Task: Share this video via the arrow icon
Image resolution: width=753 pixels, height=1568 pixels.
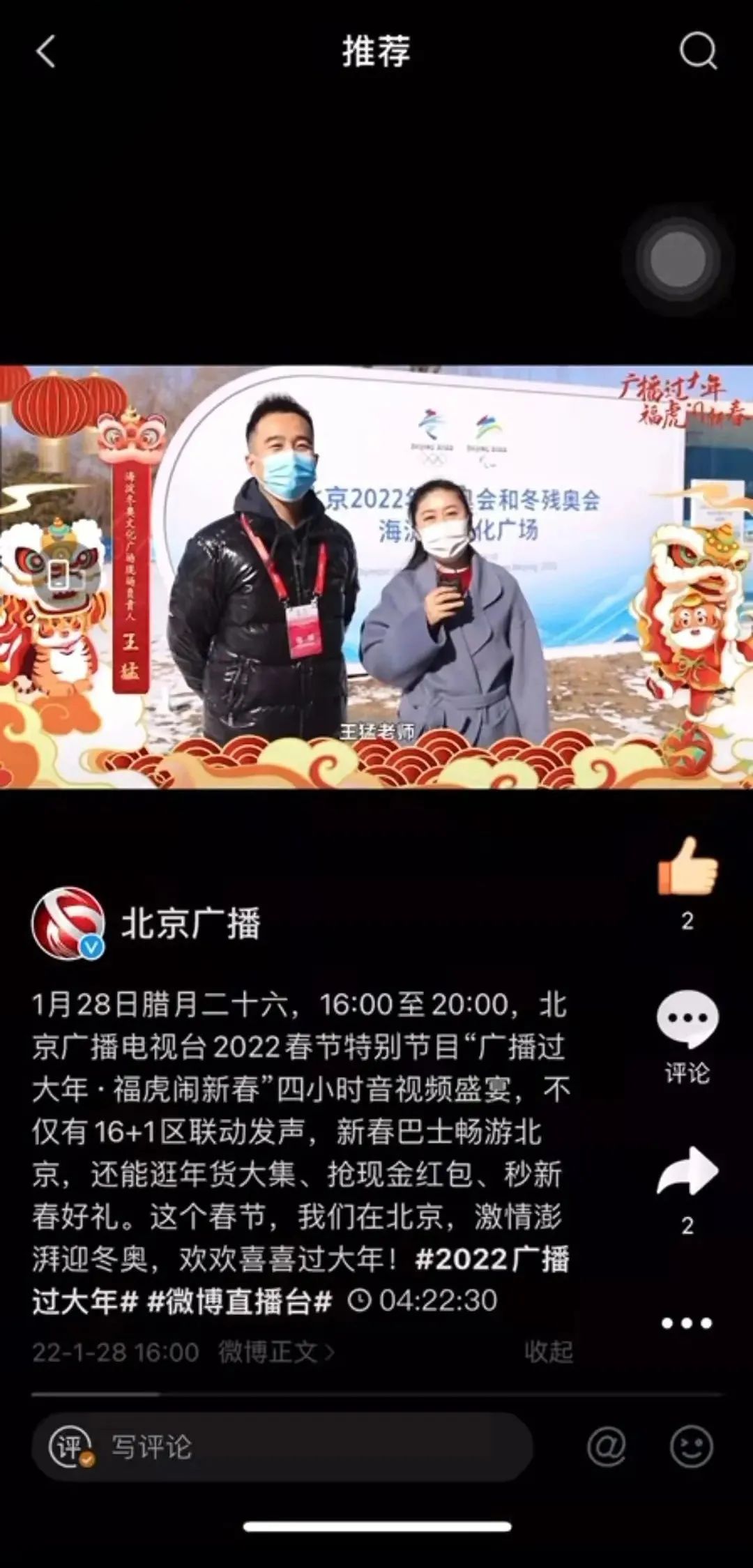Action: click(687, 1172)
